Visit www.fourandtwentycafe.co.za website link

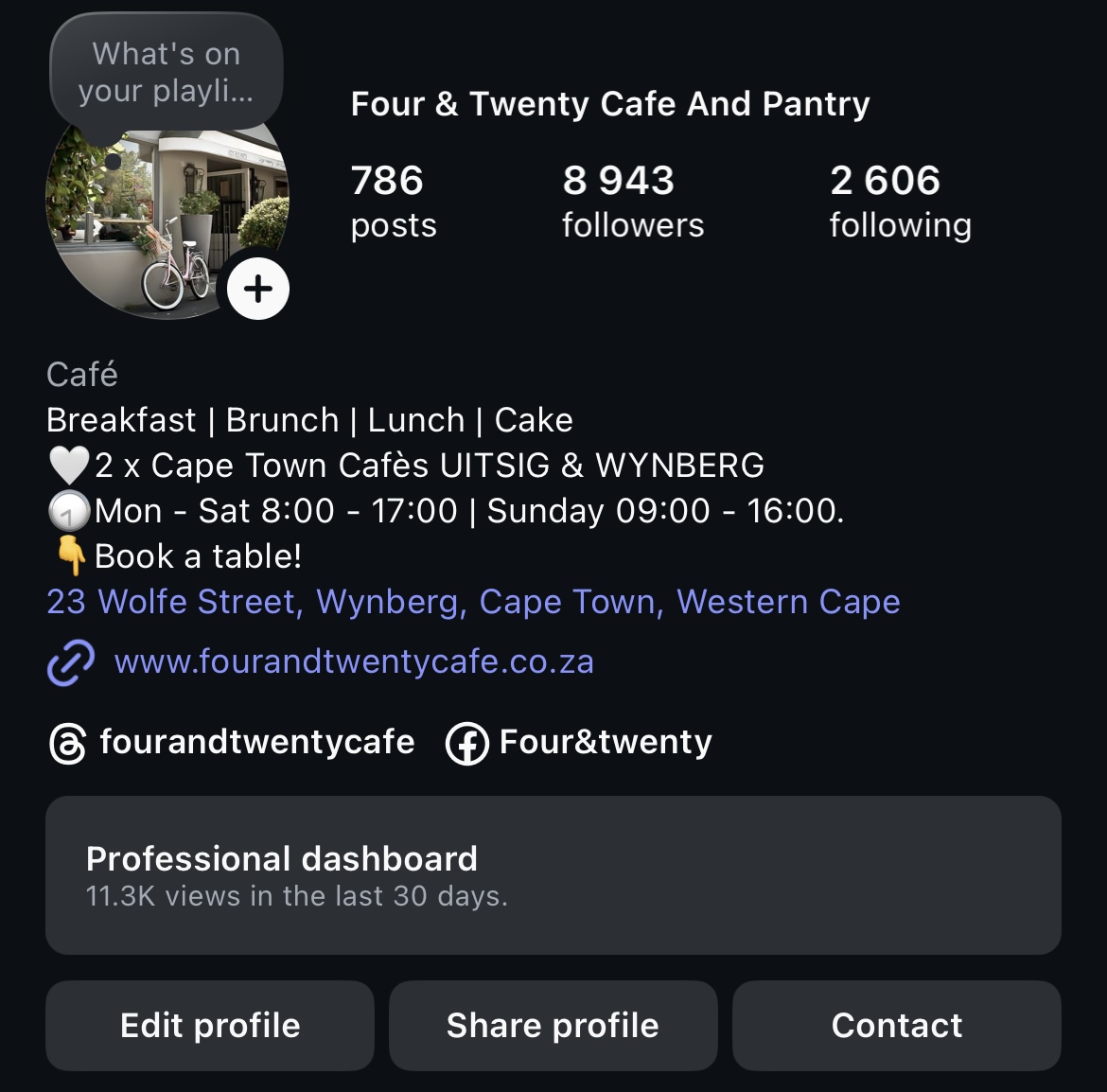click(354, 661)
